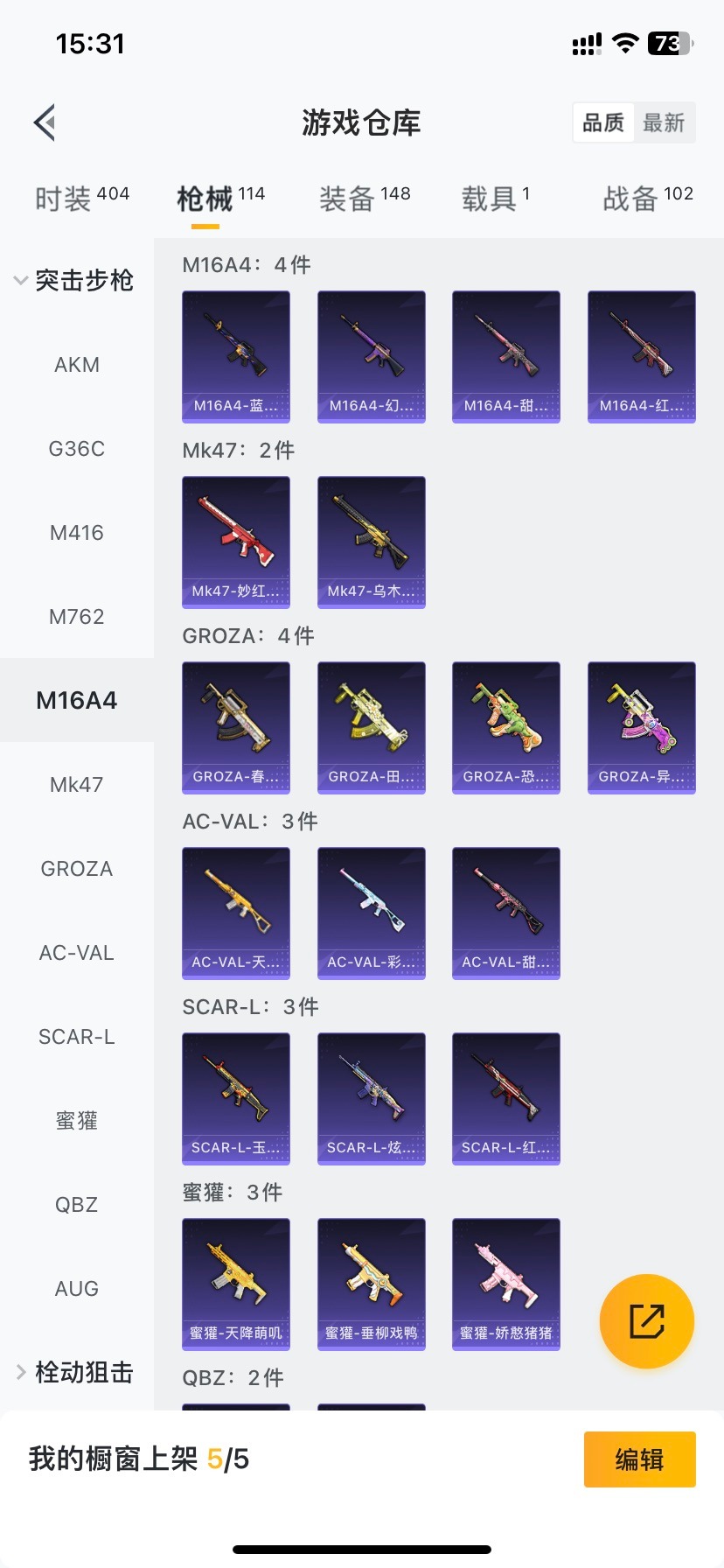Image resolution: width=724 pixels, height=1568 pixels.
Task: Collapse the 突击步枪 category
Action: (73, 281)
